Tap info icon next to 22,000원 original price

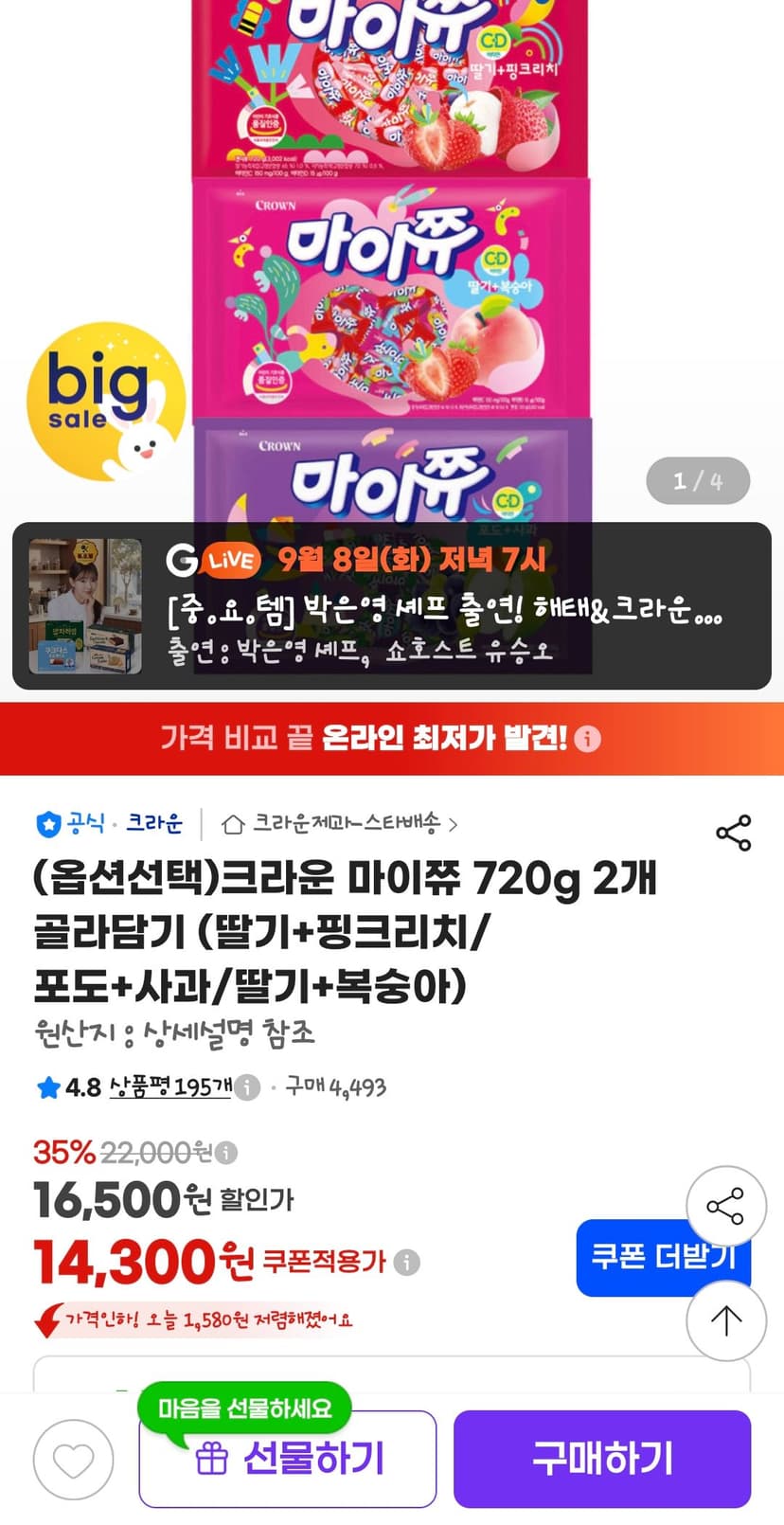(x=225, y=1153)
